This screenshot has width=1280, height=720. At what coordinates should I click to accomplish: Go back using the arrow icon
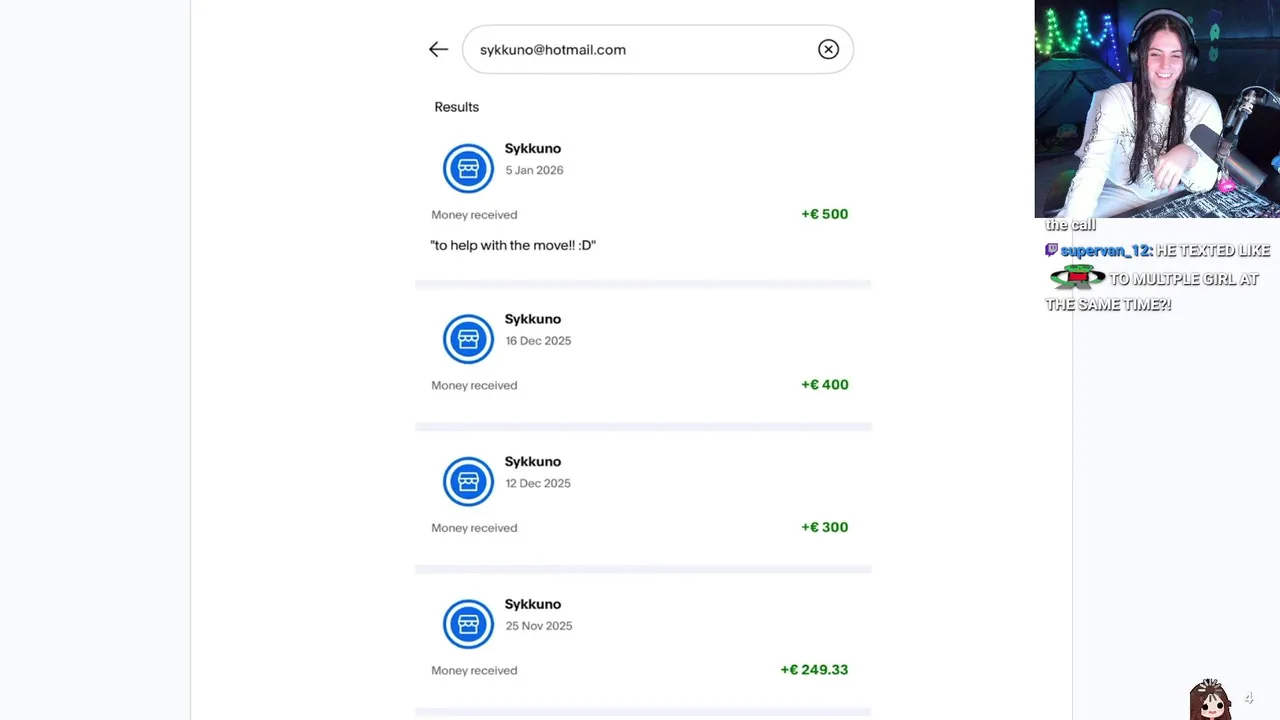click(x=438, y=49)
